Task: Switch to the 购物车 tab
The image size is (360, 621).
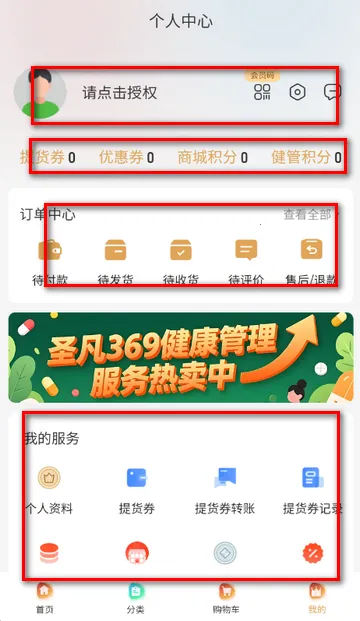Action: 226,598
